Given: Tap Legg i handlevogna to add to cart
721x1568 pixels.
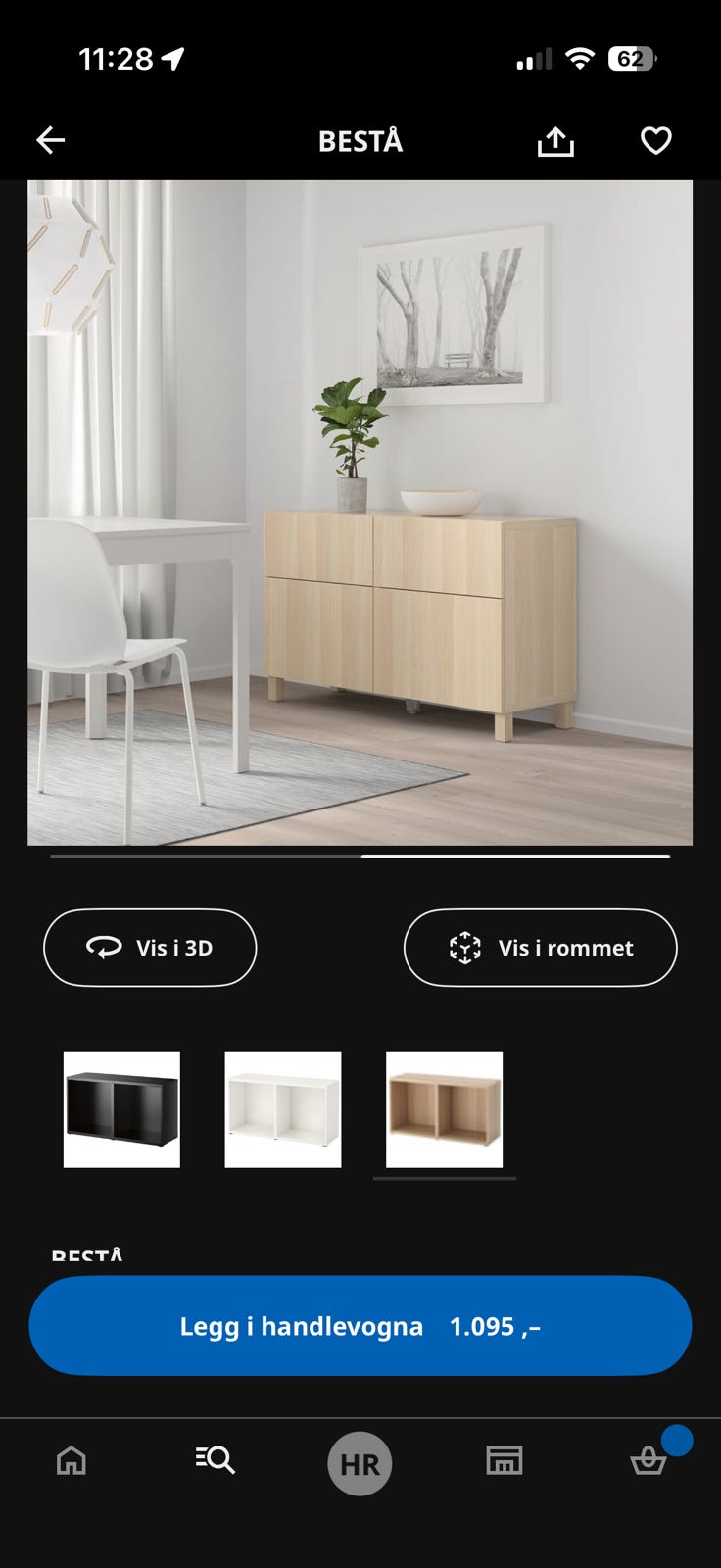Looking at the screenshot, I should click(x=360, y=1325).
